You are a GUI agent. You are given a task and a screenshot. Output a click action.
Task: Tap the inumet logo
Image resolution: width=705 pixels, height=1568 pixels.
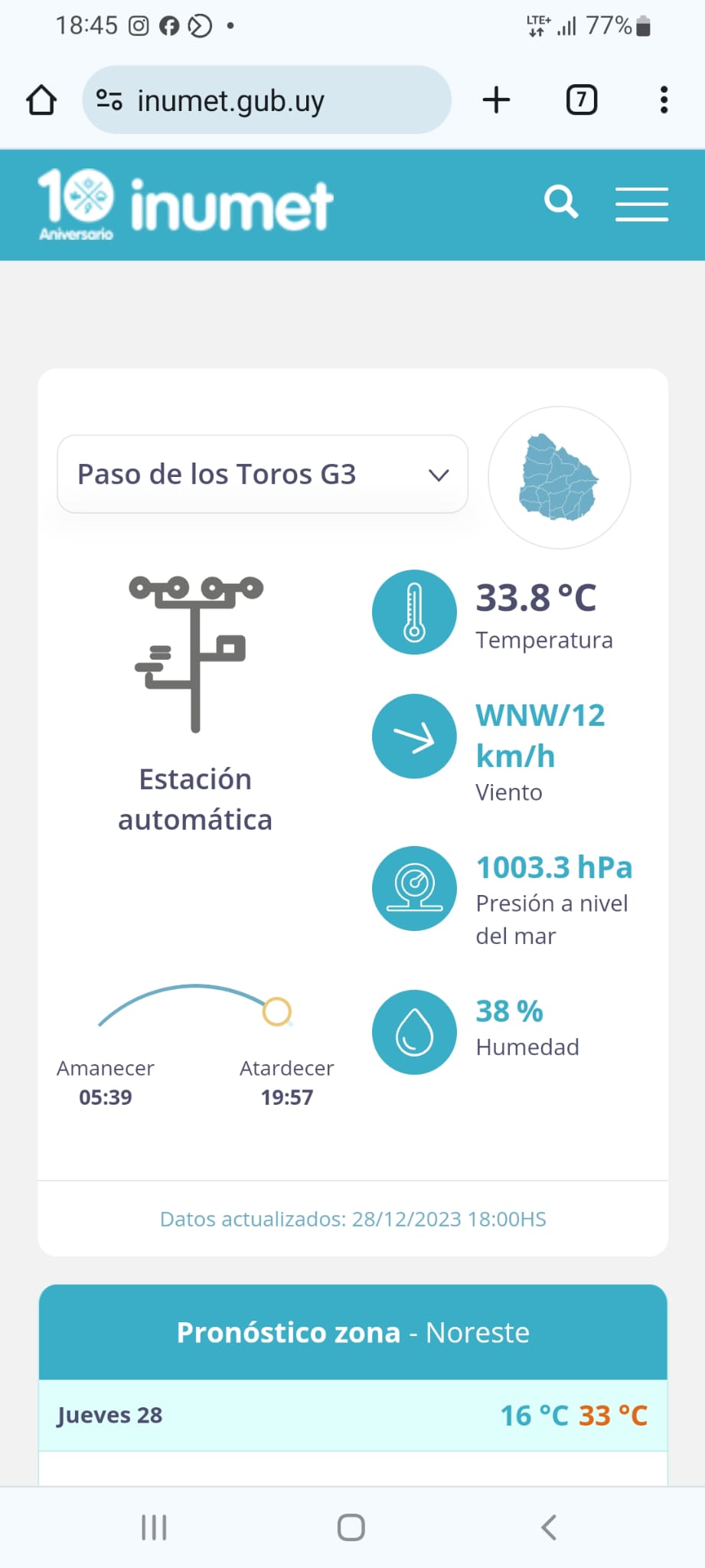tap(185, 204)
